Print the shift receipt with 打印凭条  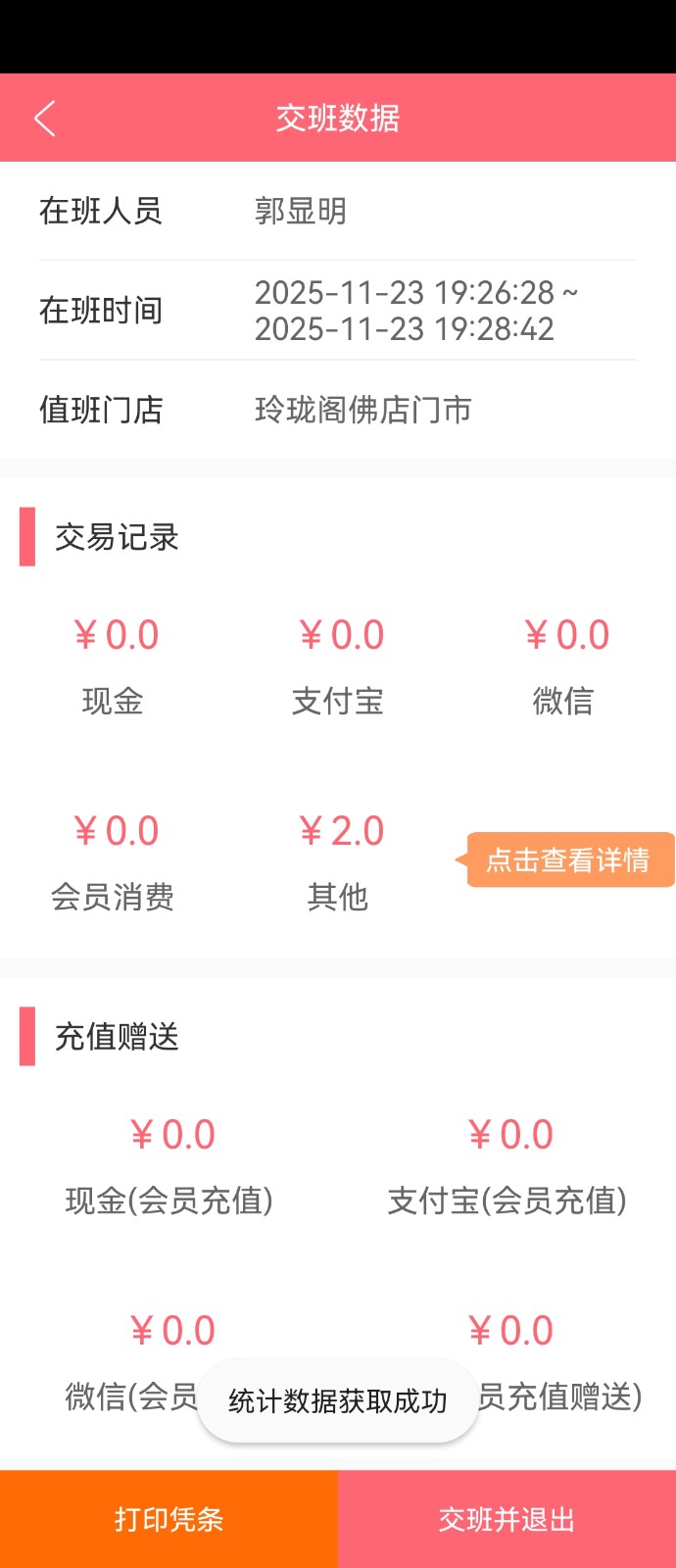tap(169, 1518)
